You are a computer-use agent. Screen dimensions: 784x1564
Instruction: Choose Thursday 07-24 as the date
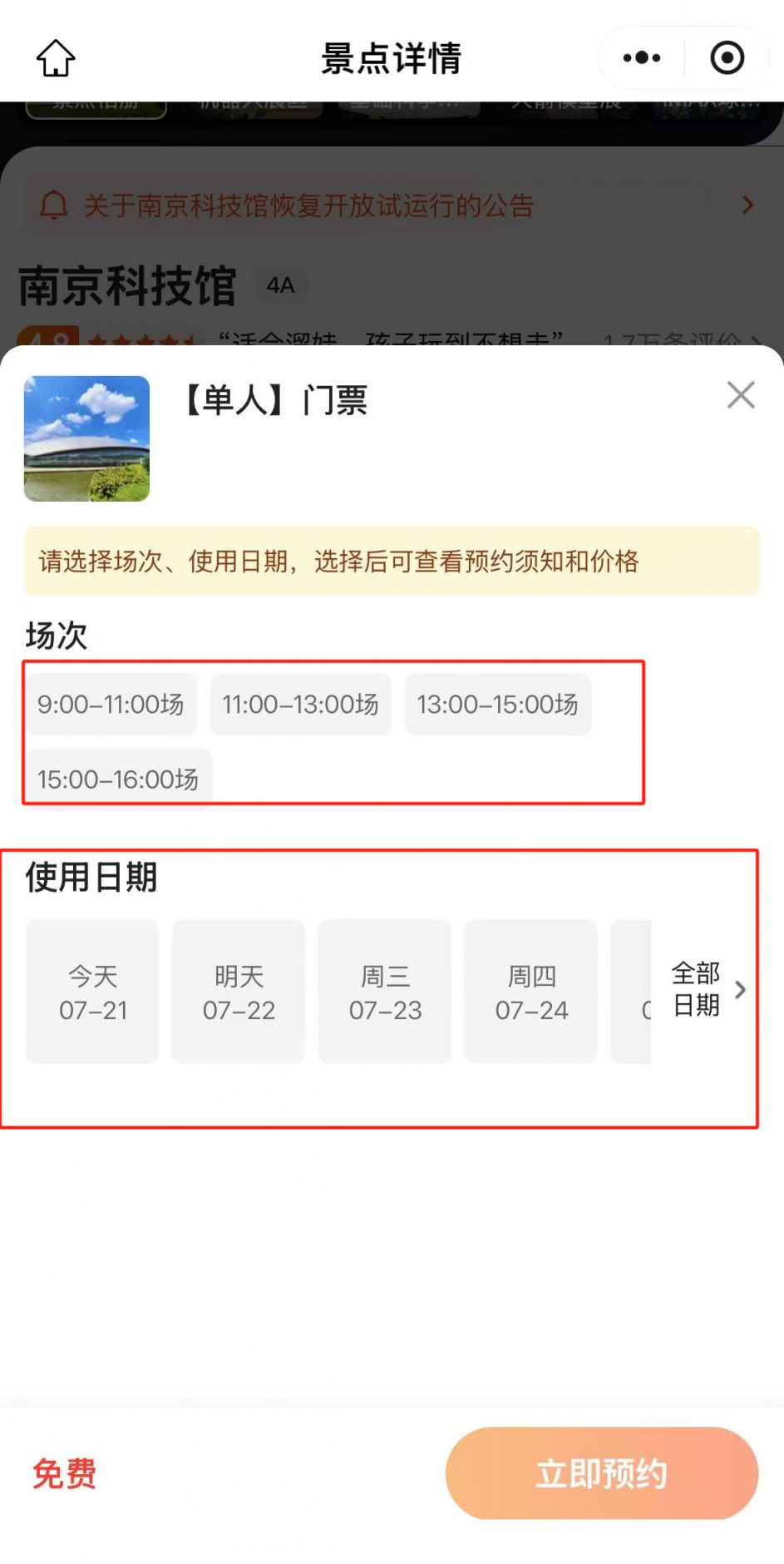click(531, 992)
